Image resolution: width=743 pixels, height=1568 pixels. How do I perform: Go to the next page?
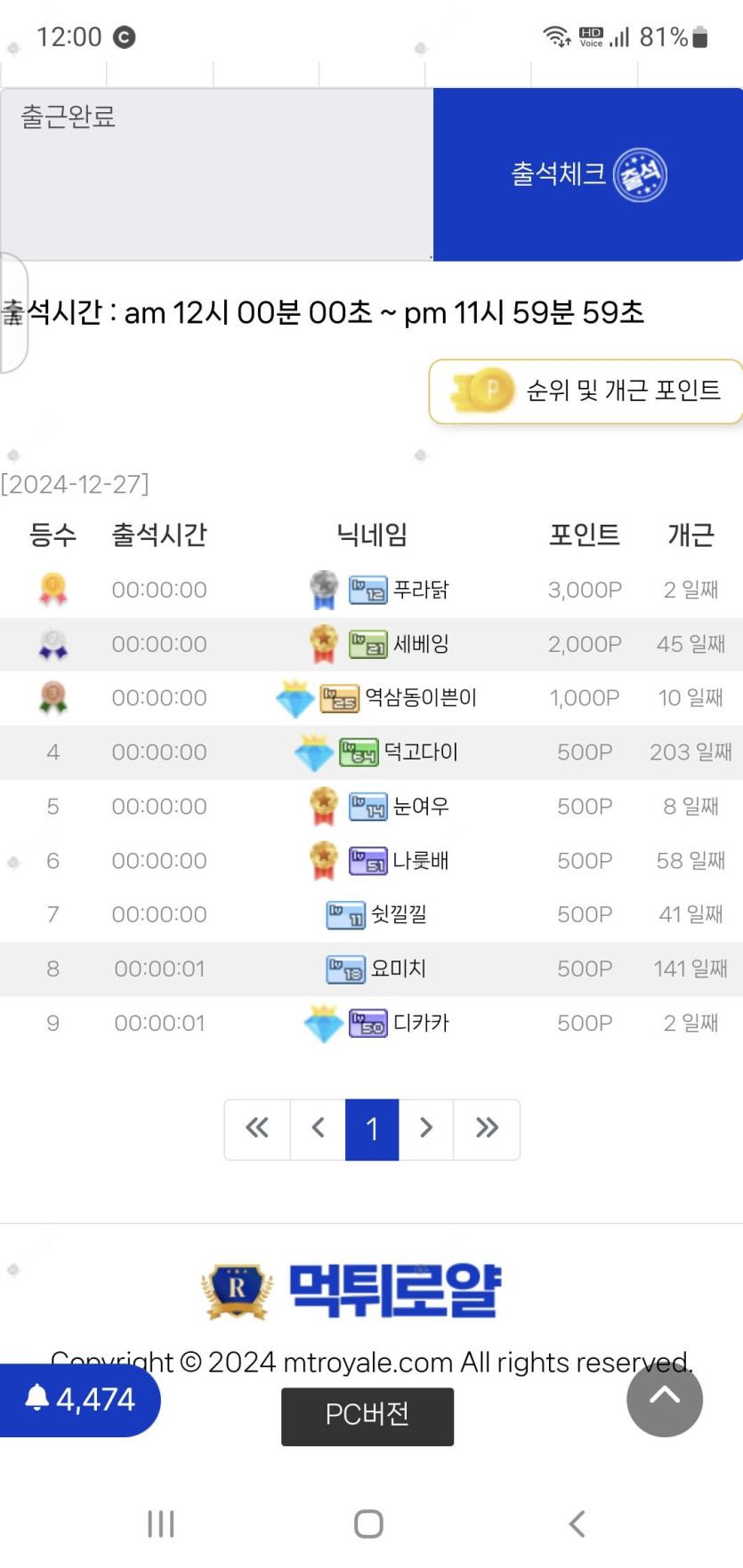(426, 1129)
